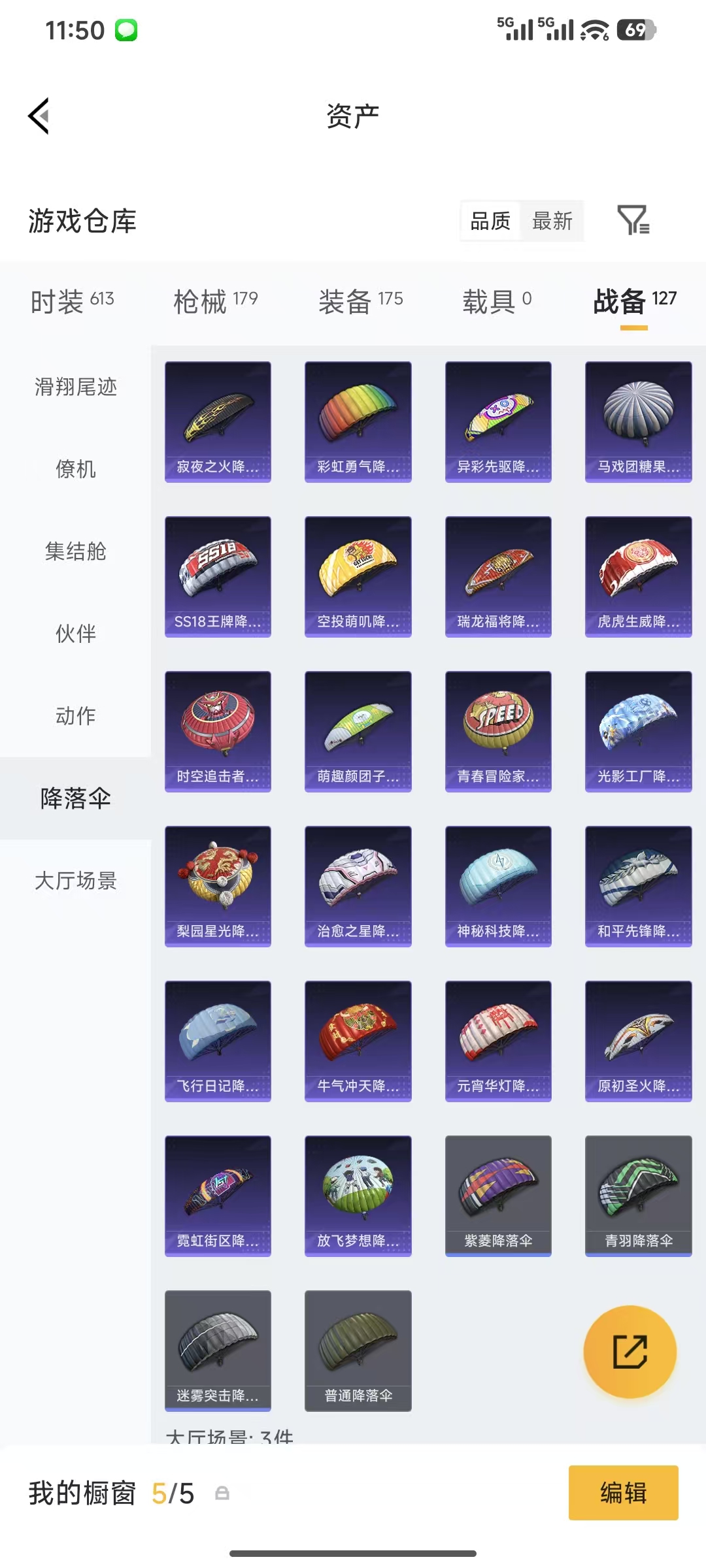706x1568 pixels.
Task: Select 大厅场景 category
Action: click(x=75, y=881)
